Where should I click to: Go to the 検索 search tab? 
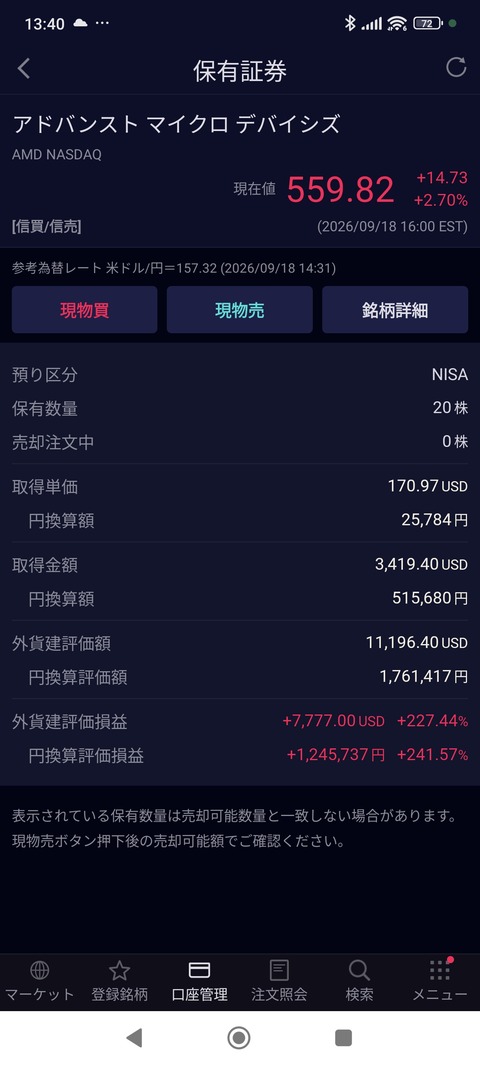[359, 981]
